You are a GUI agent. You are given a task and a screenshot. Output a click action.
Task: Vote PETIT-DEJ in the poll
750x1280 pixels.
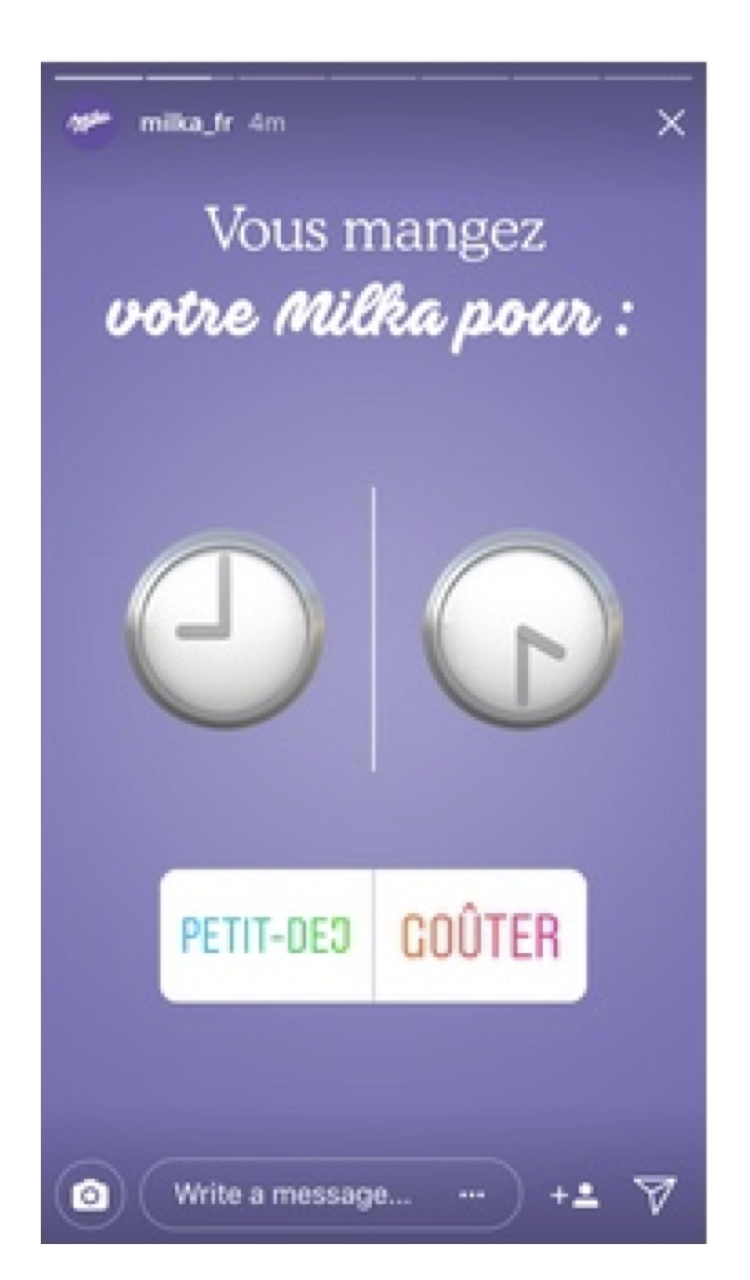tap(267, 935)
